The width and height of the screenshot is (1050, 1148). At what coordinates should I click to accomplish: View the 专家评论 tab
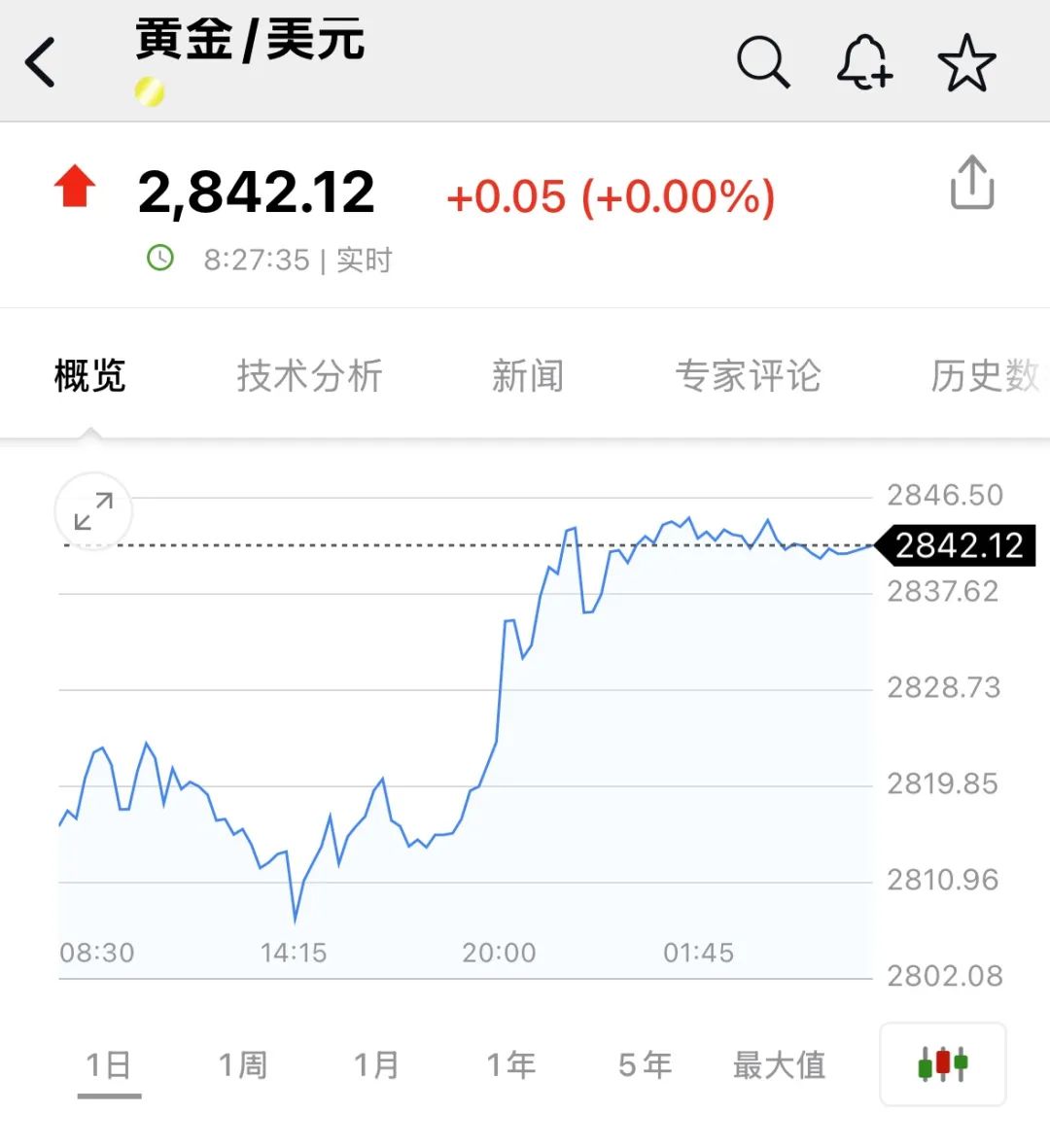coord(748,376)
